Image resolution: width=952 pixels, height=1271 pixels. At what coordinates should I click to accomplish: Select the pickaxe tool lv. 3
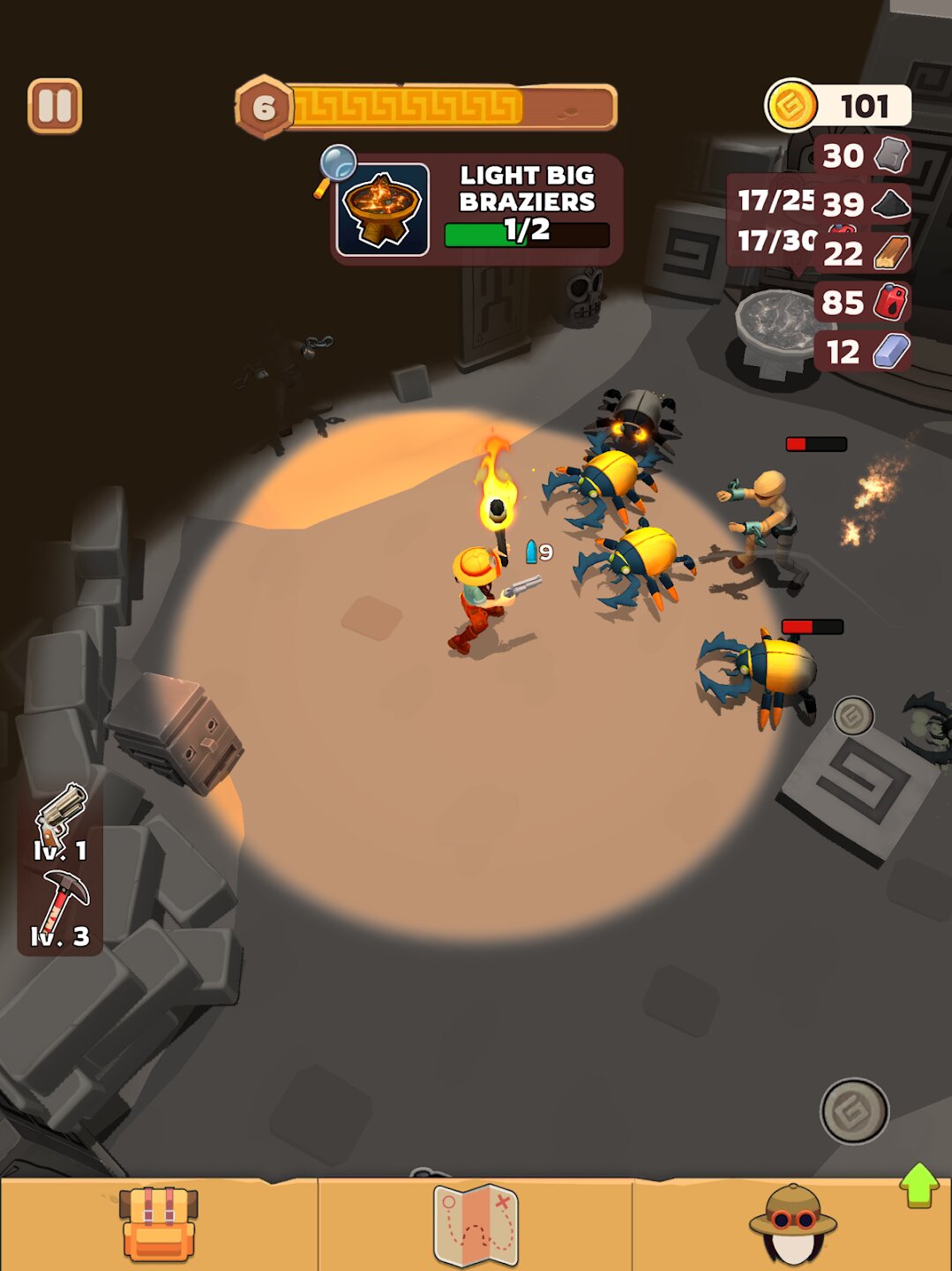click(x=61, y=909)
